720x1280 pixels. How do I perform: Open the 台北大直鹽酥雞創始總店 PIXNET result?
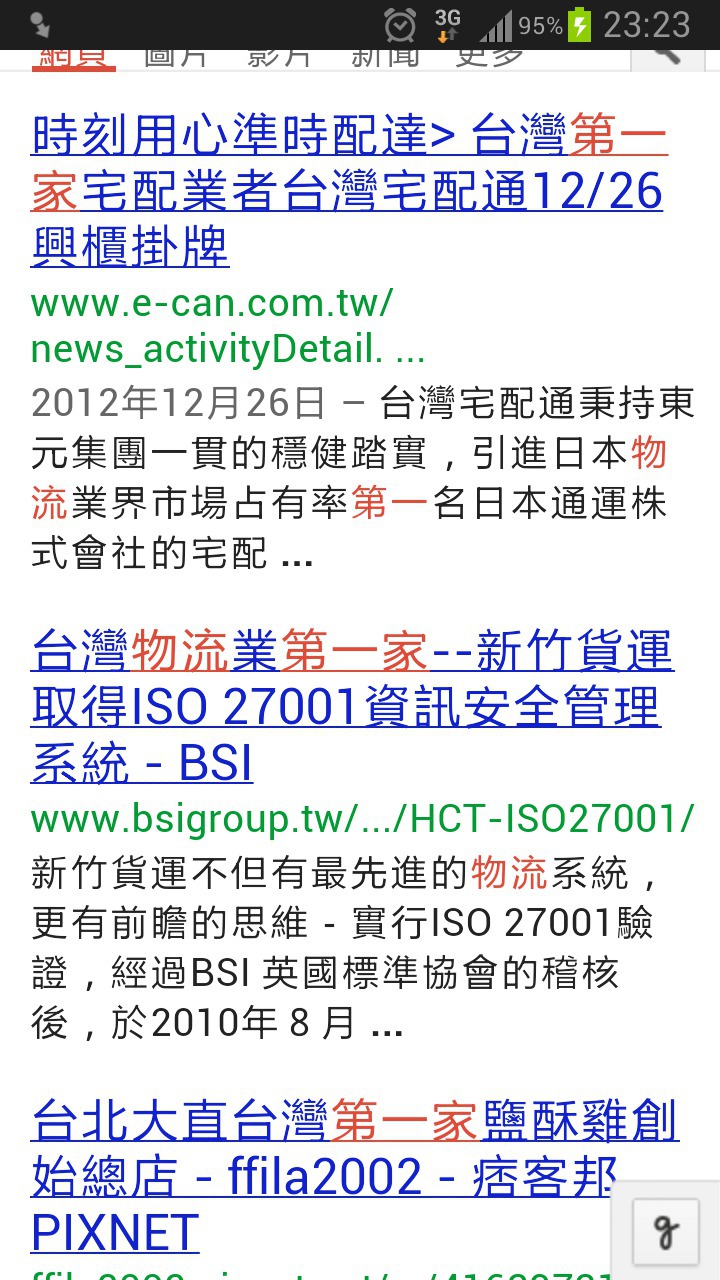click(355, 1176)
